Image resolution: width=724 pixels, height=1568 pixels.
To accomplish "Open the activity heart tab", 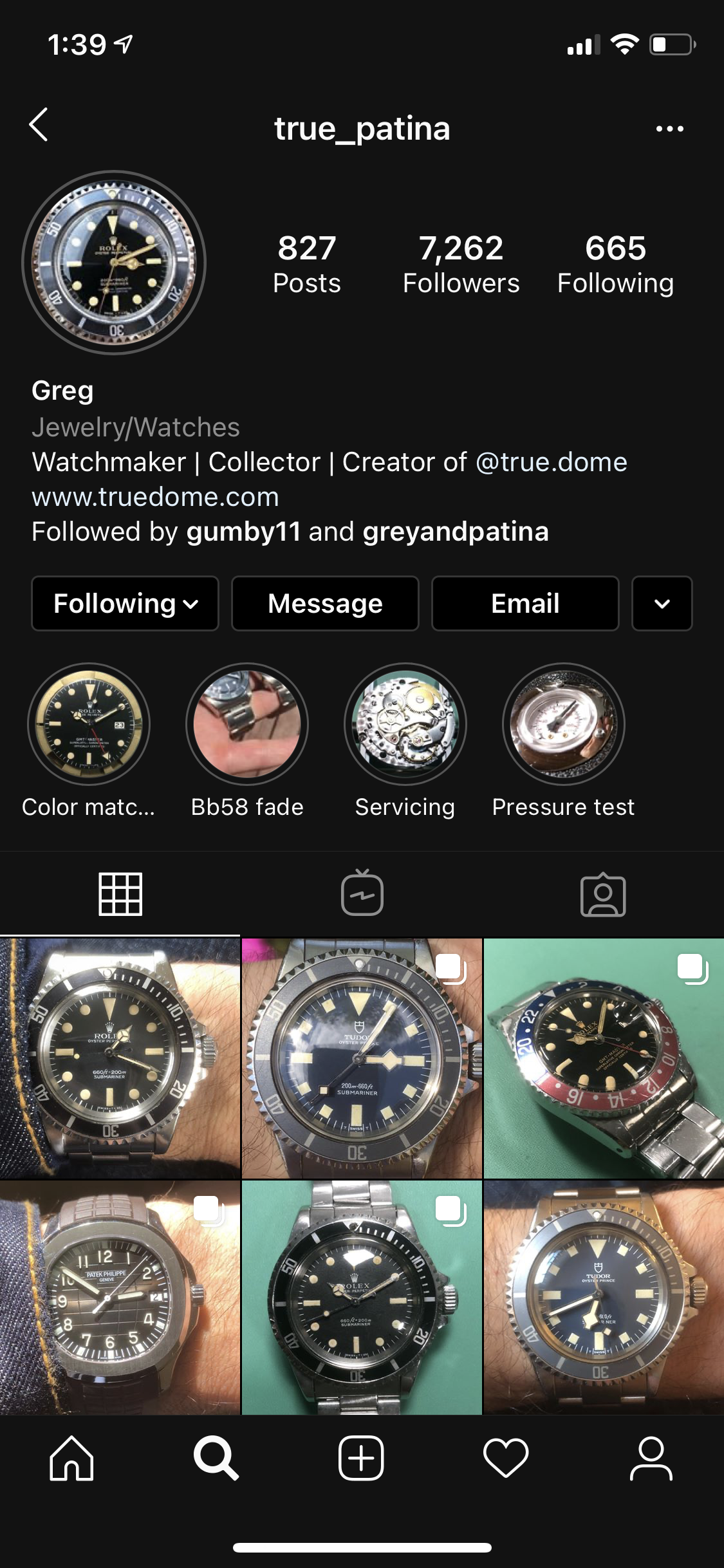I will [506, 1459].
